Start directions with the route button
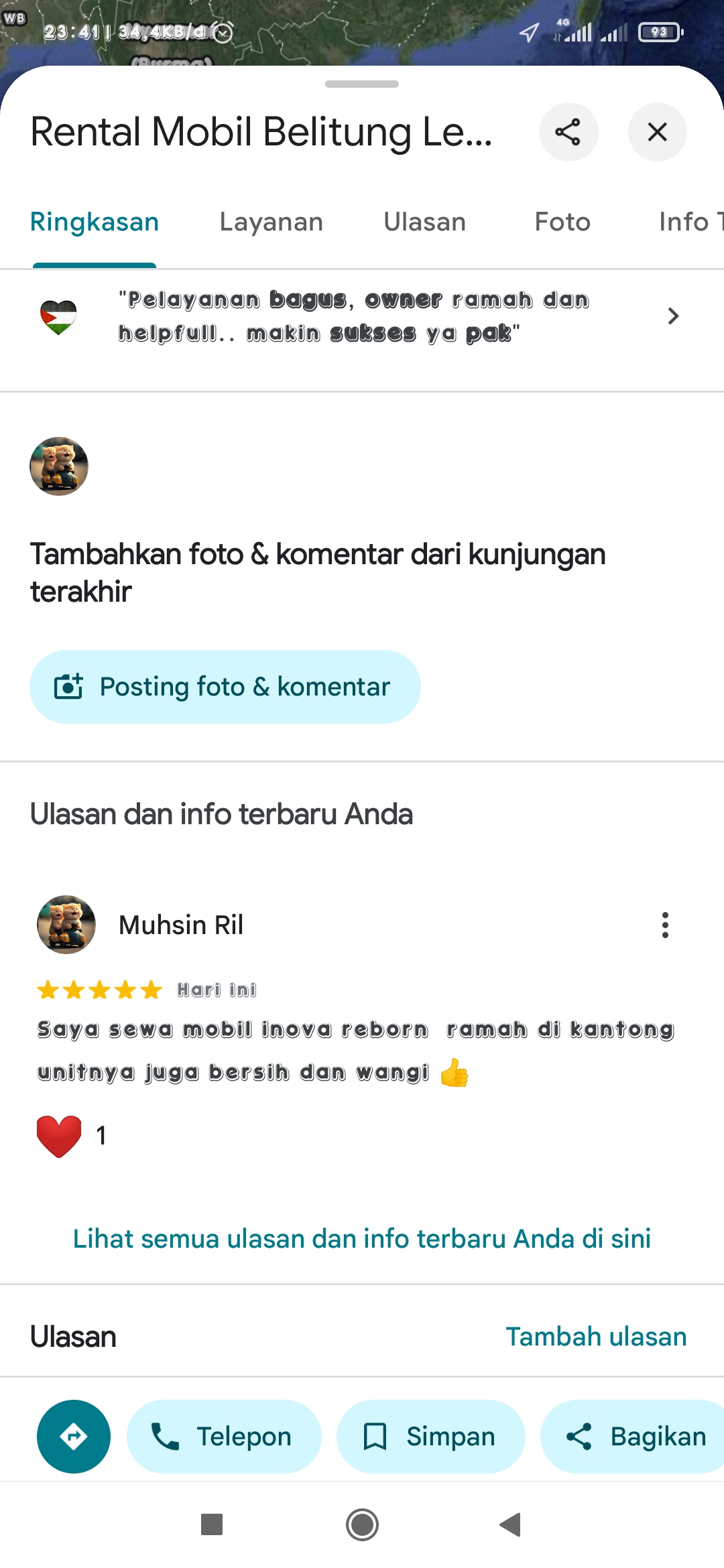Viewport: 724px width, 1568px height. click(x=74, y=1437)
